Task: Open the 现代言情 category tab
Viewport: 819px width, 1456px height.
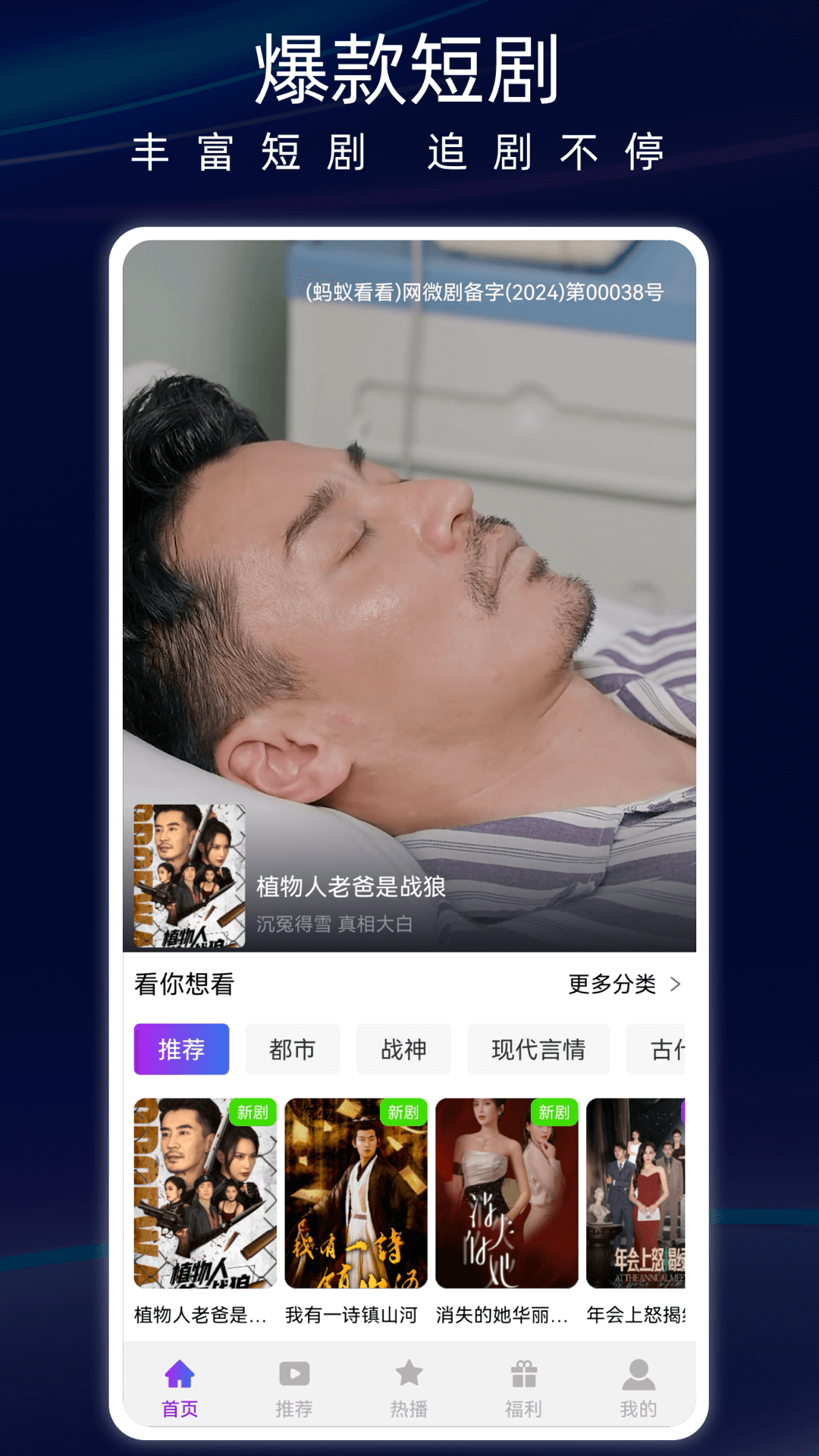Action: 538,1049
